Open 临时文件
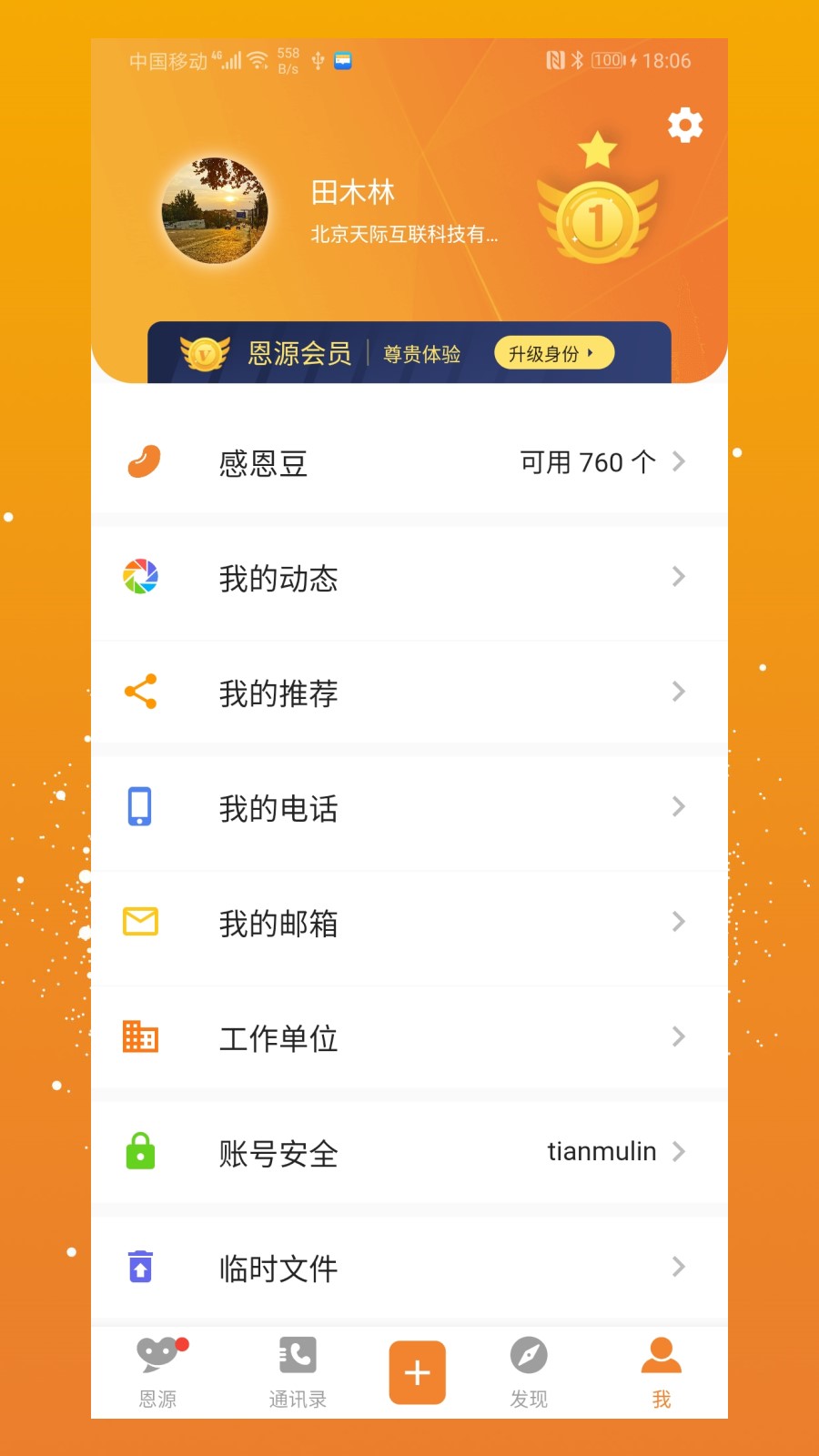 pyautogui.click(x=409, y=1268)
